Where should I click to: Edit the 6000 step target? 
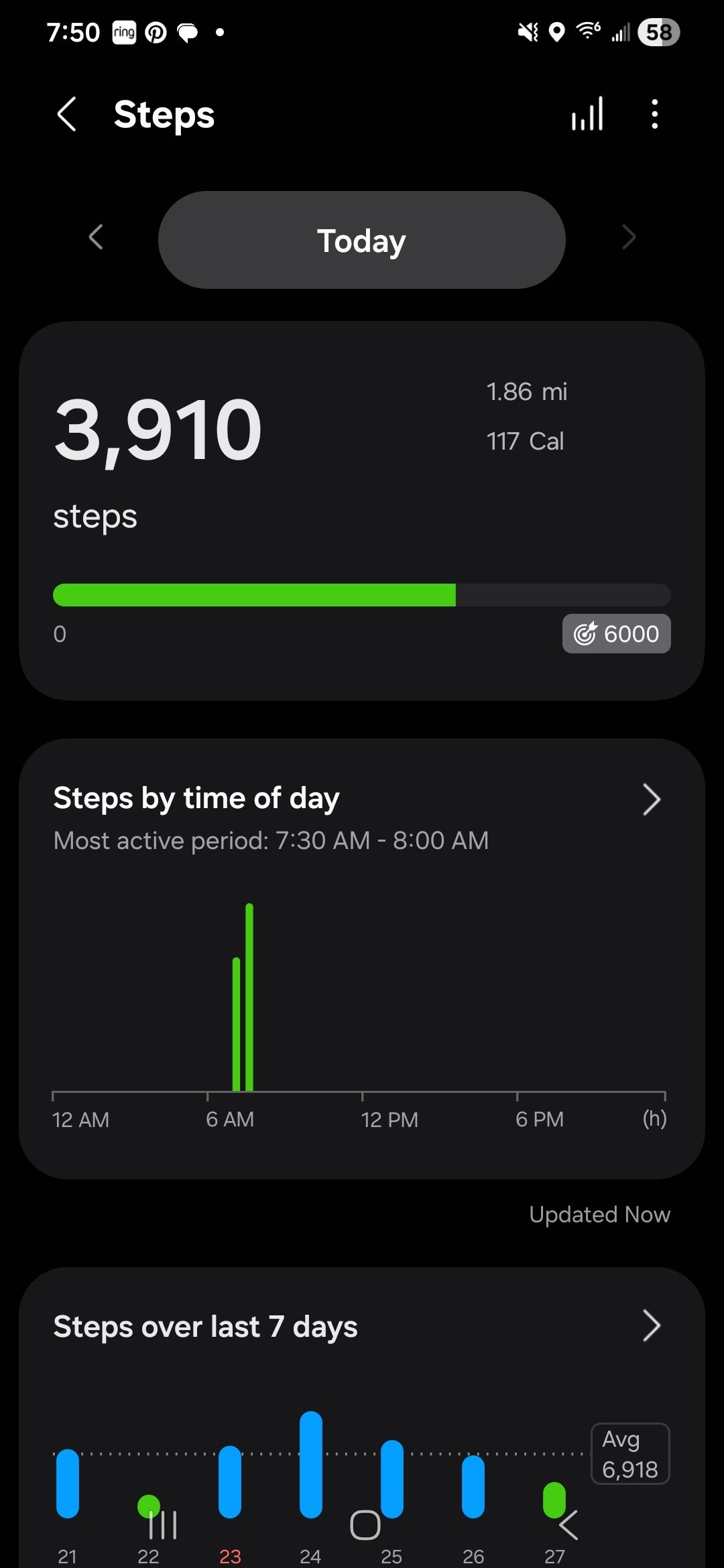click(616, 633)
